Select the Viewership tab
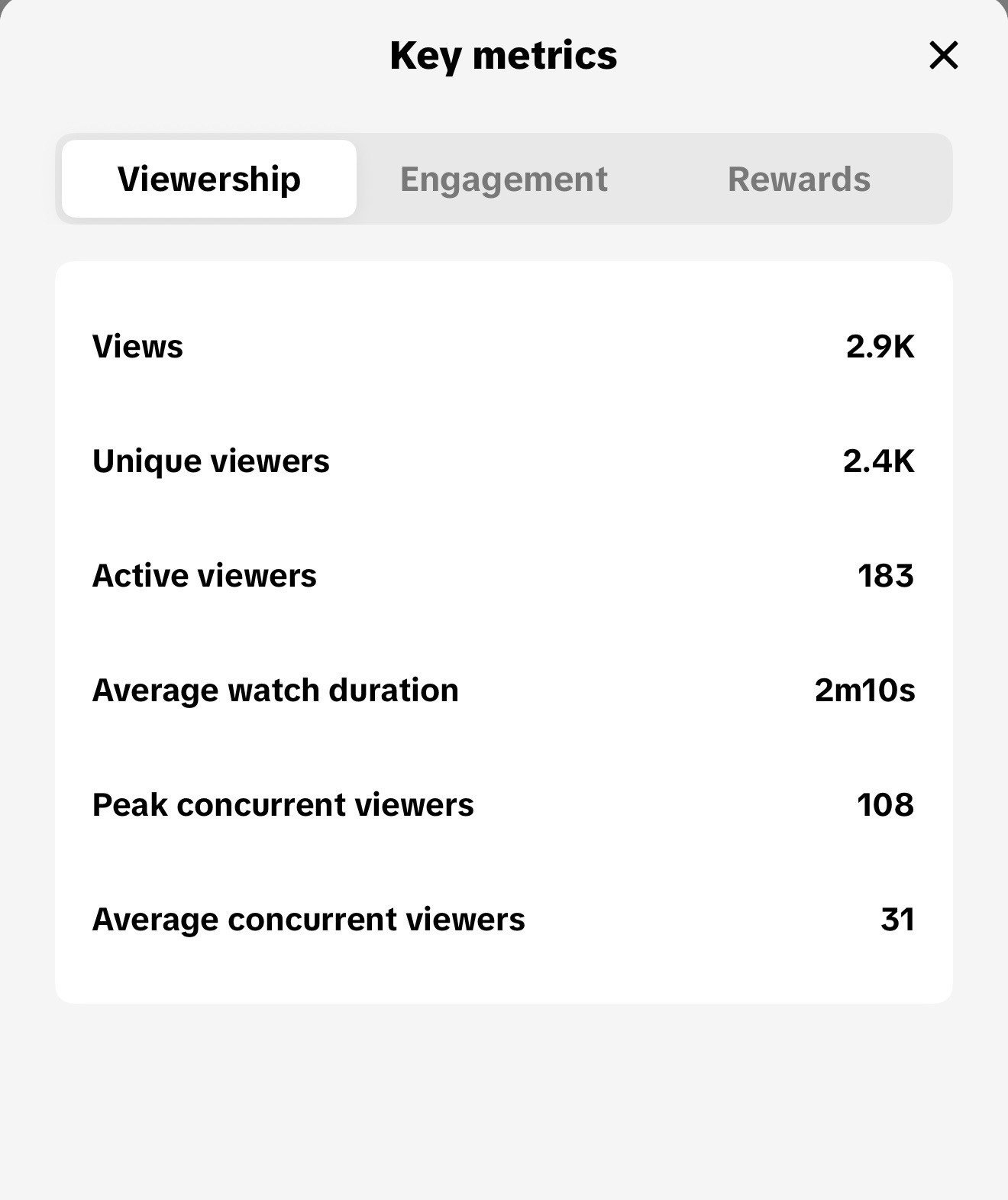 209,180
